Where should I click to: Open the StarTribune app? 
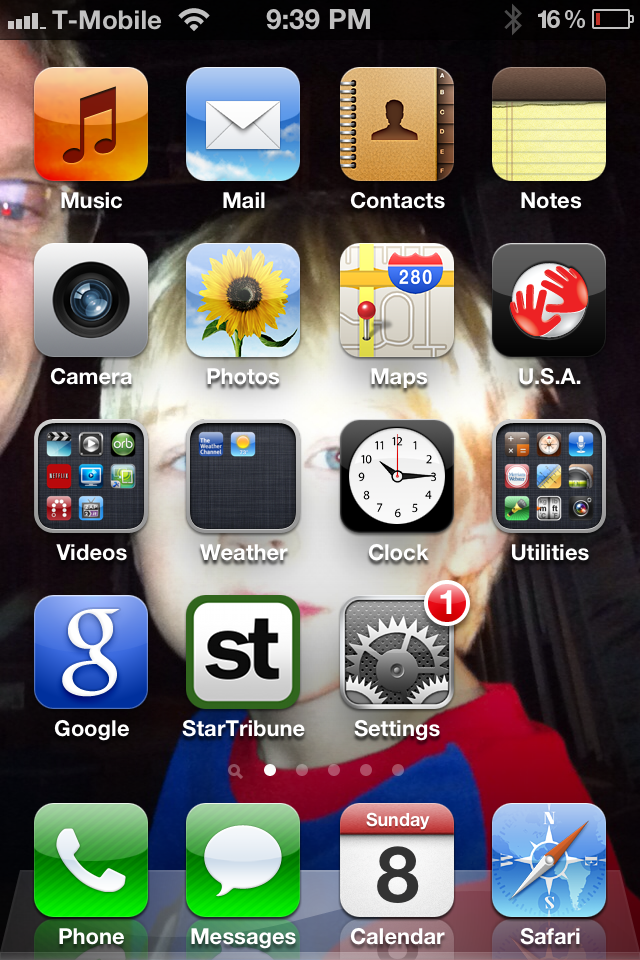point(243,652)
